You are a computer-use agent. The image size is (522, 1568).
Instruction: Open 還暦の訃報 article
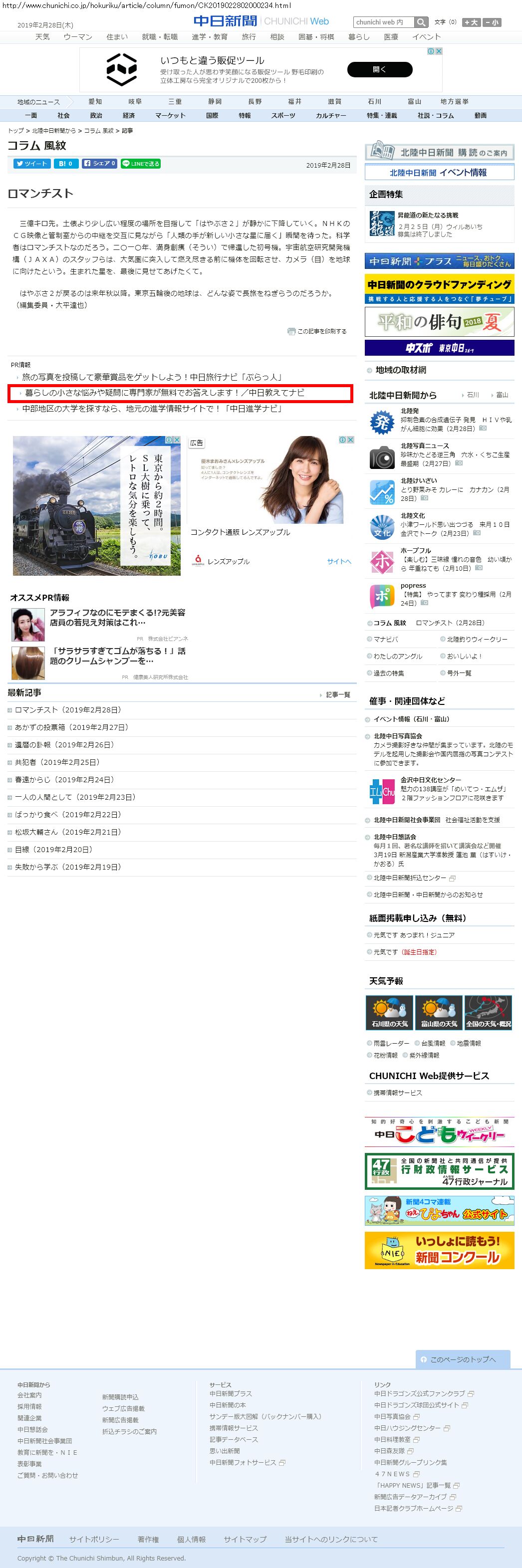pyautogui.click(x=64, y=745)
